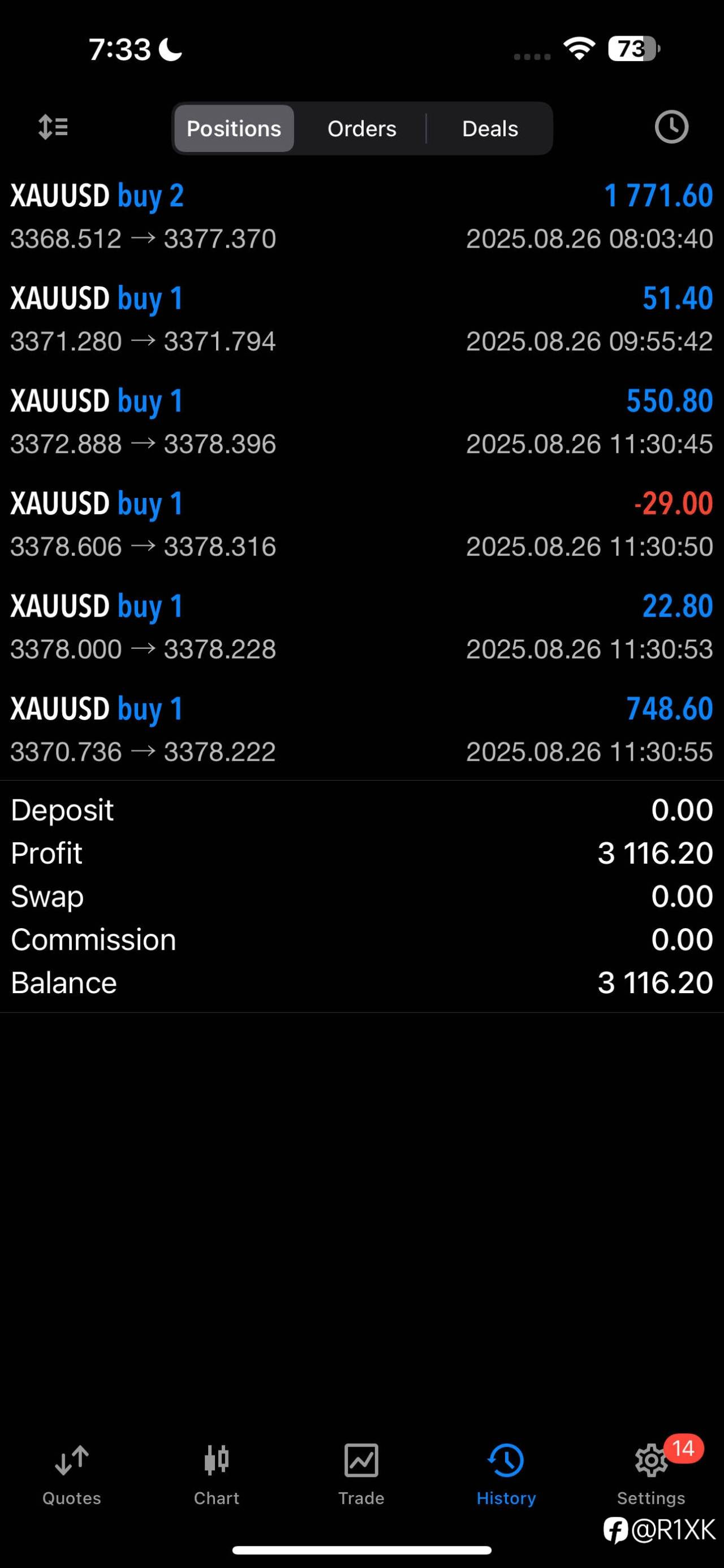Viewport: 724px width, 1568px height.
Task: Expand the position with 51.40 profit
Action: pyautogui.click(x=361, y=319)
